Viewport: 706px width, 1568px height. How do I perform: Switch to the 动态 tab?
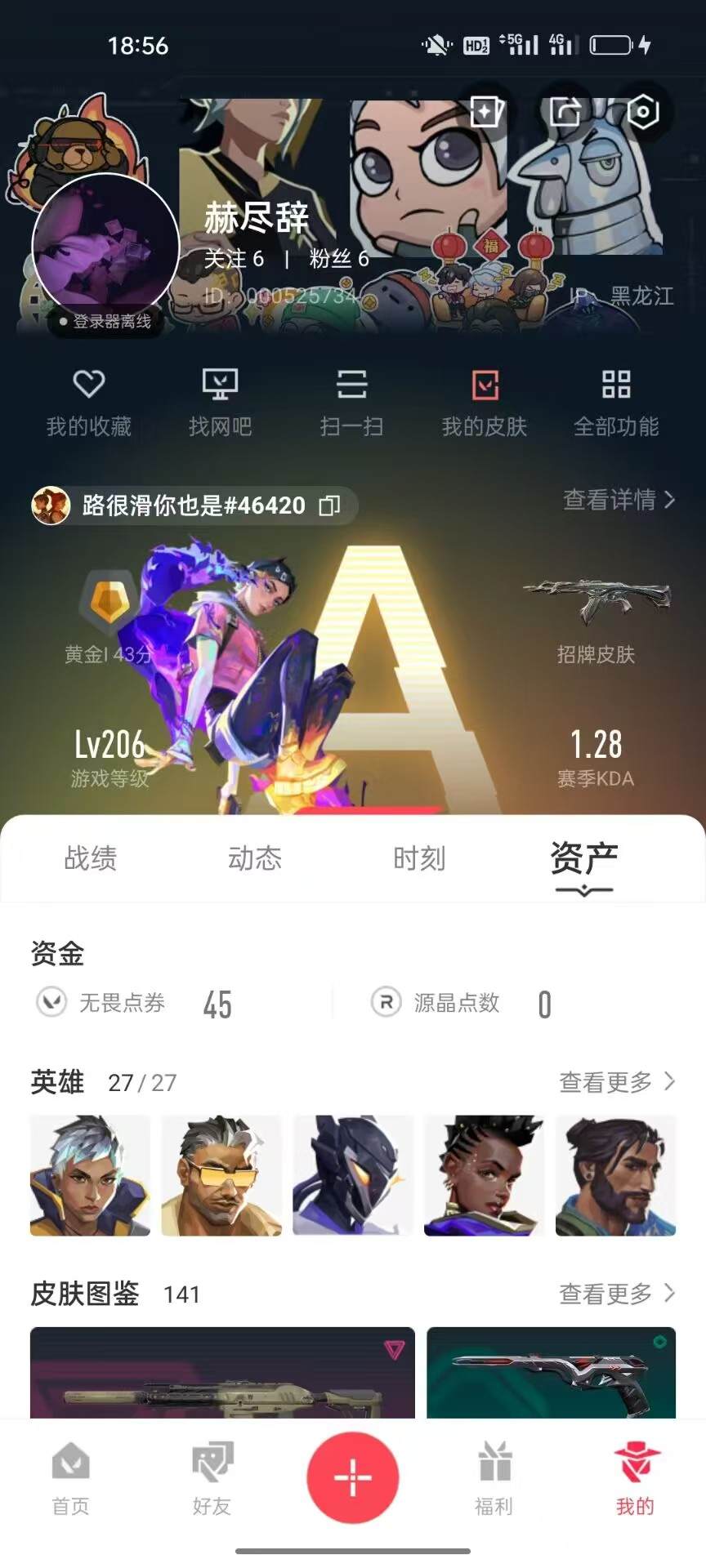[255, 859]
